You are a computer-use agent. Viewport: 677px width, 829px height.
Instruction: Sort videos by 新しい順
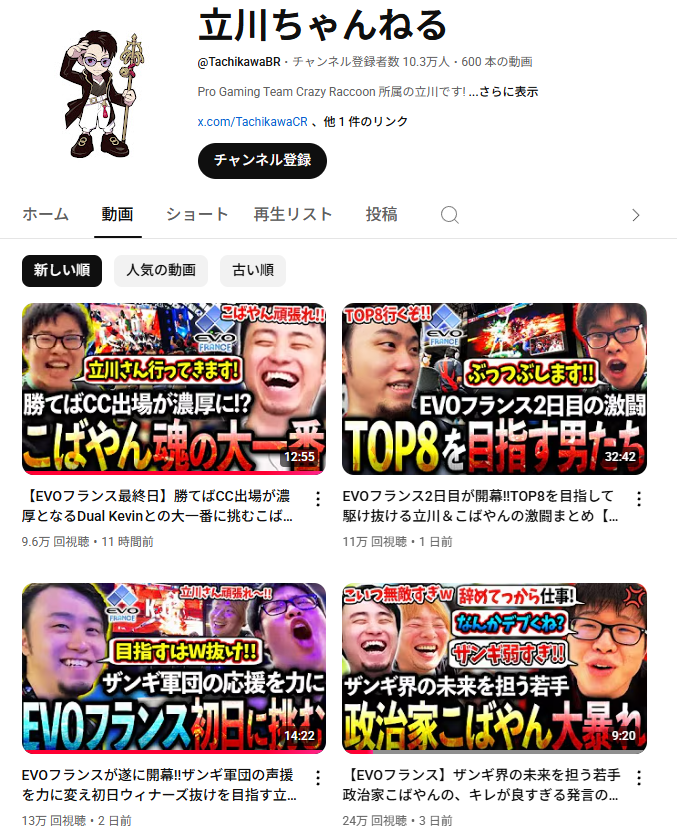[62, 271]
